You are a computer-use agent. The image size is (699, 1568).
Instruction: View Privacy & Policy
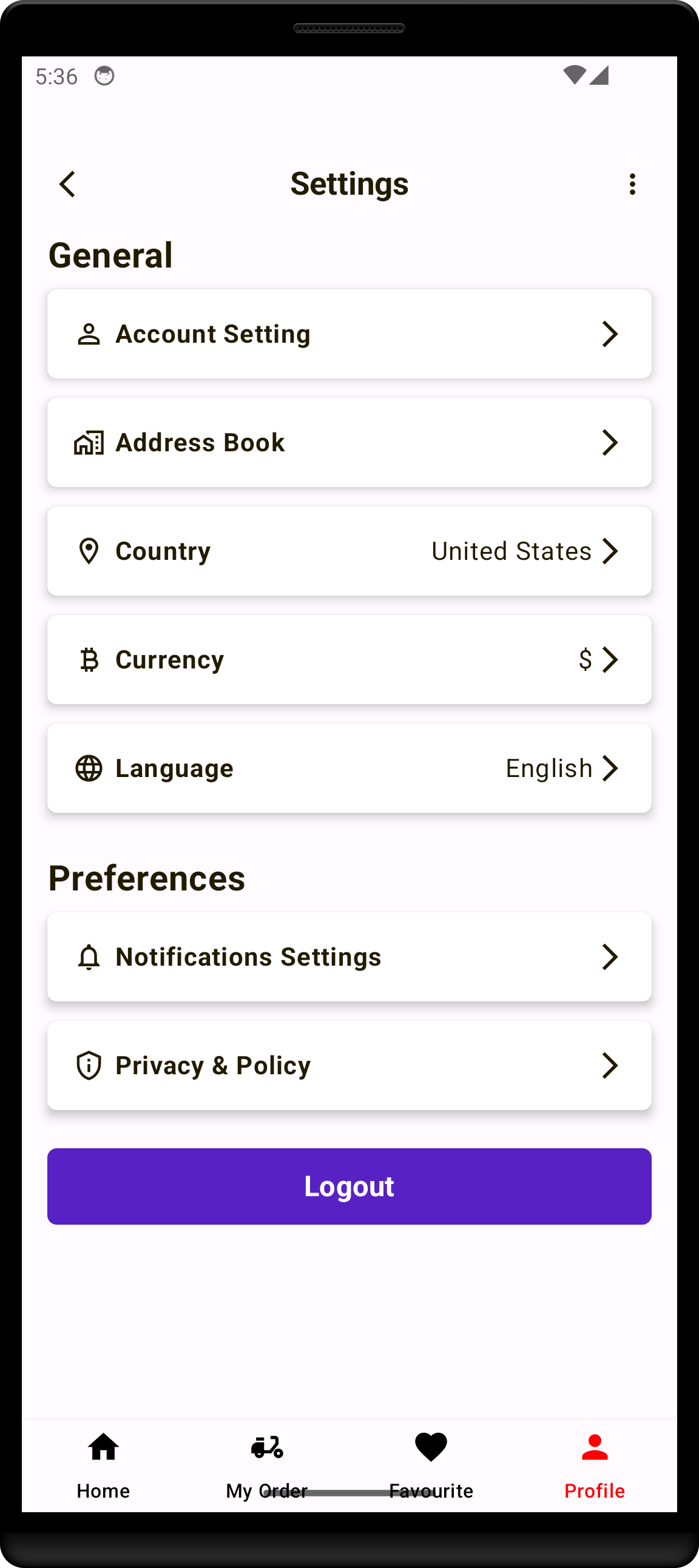tap(349, 1065)
